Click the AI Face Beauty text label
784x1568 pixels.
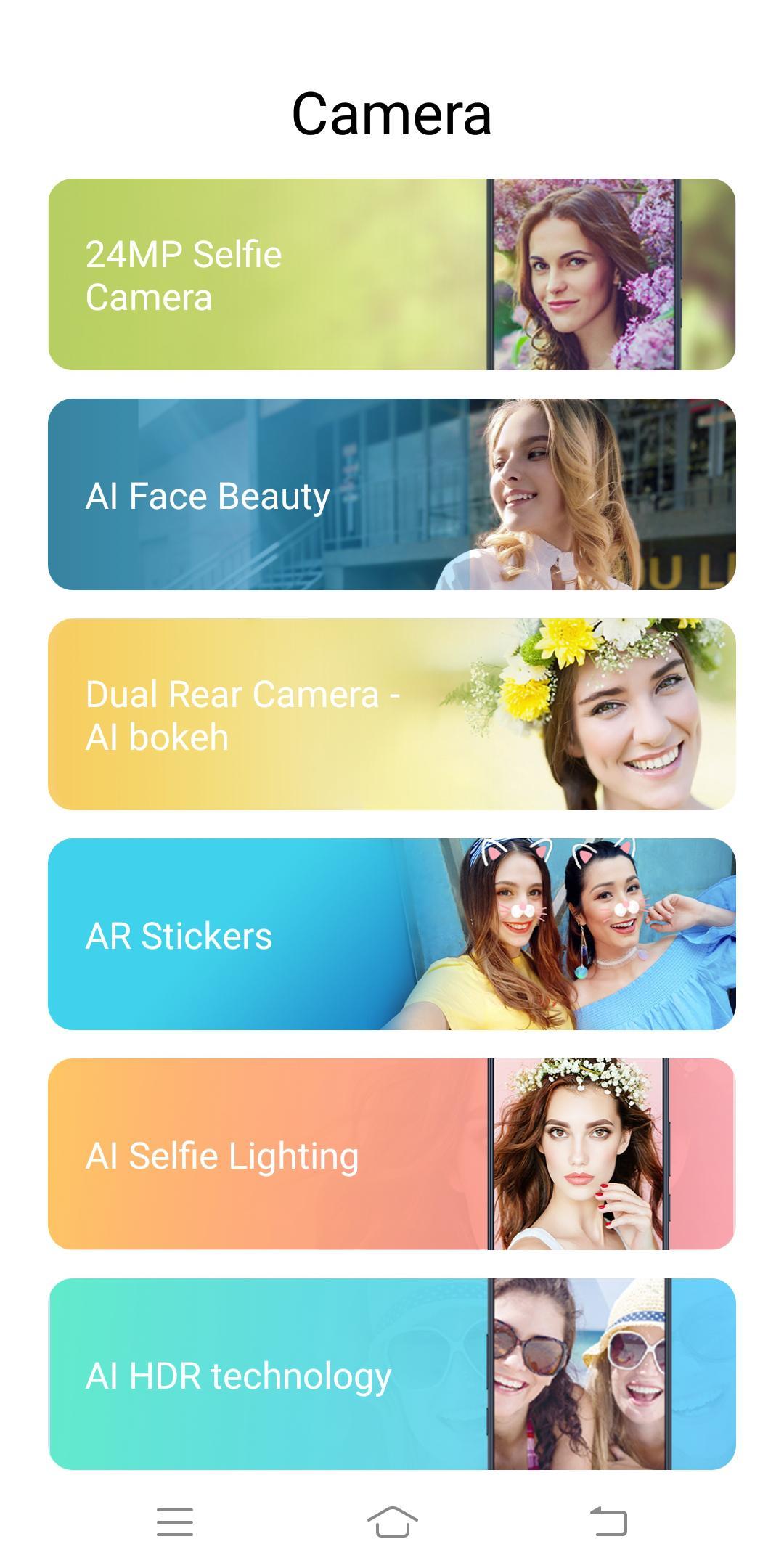click(207, 497)
